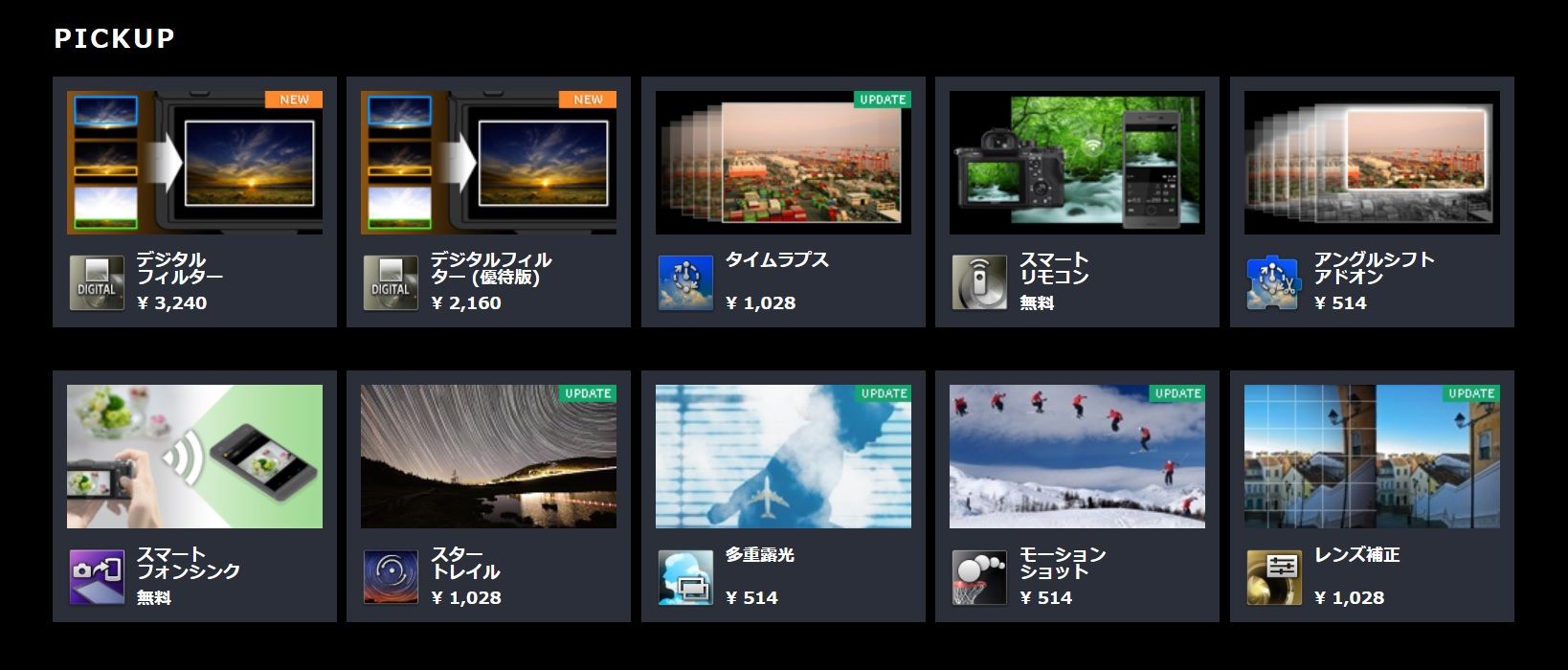Open the free スマートリモコン card
Image resolution: width=1568 pixels, height=670 pixels.
click(1077, 202)
